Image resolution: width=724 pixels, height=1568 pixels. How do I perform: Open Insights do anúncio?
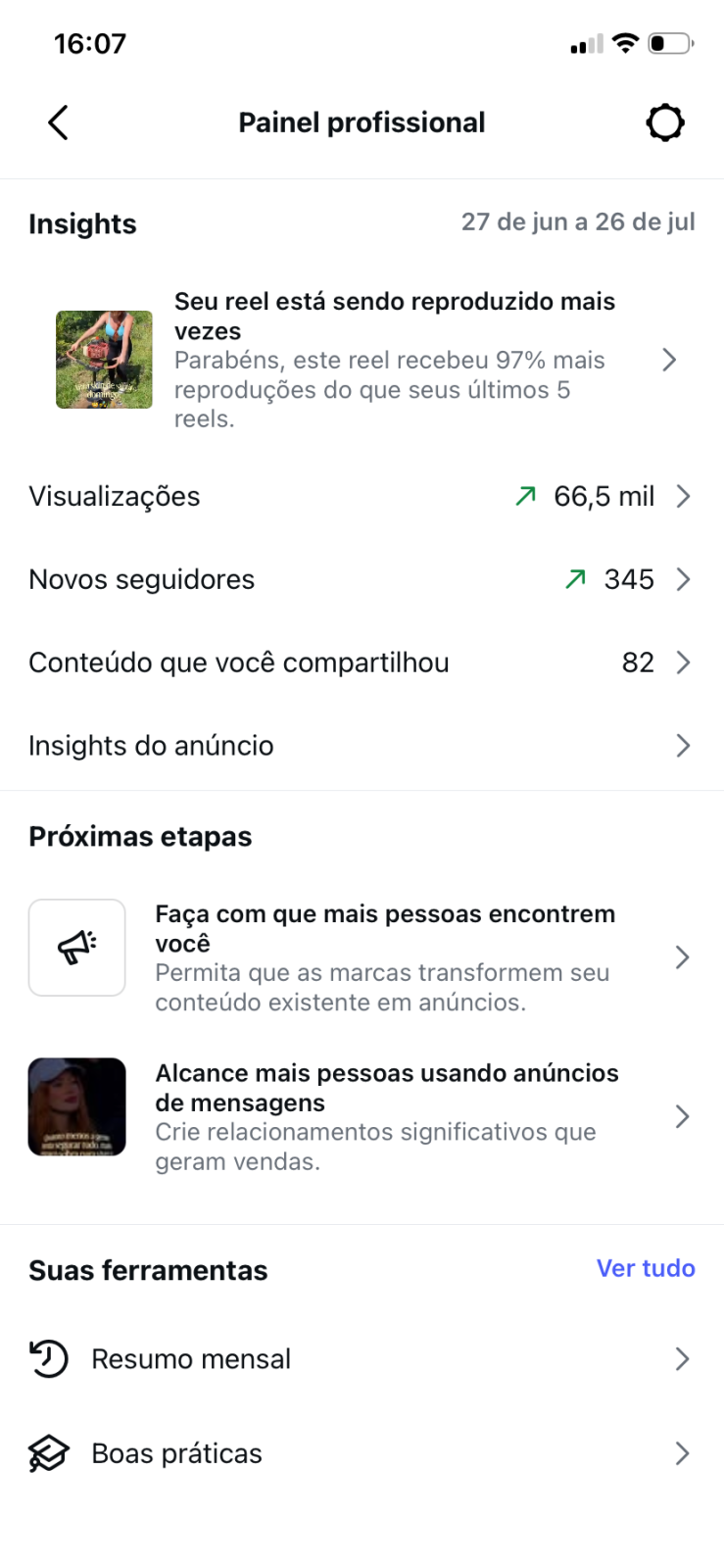pyautogui.click(x=362, y=746)
